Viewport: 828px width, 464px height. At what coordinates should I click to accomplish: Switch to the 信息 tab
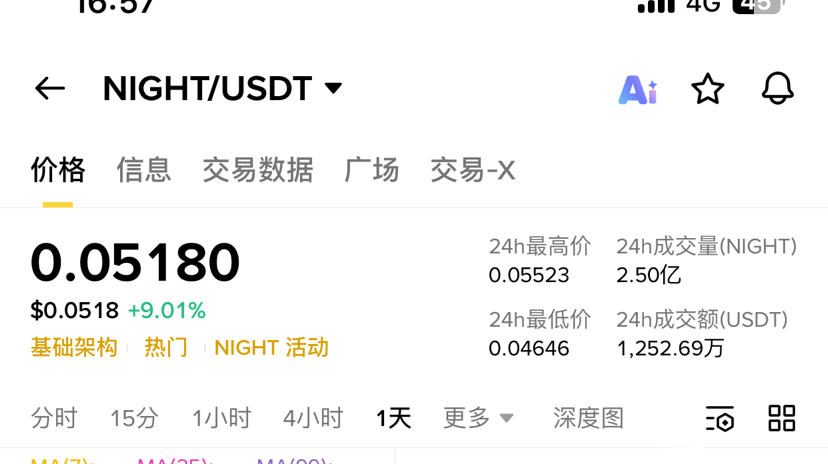point(144,170)
